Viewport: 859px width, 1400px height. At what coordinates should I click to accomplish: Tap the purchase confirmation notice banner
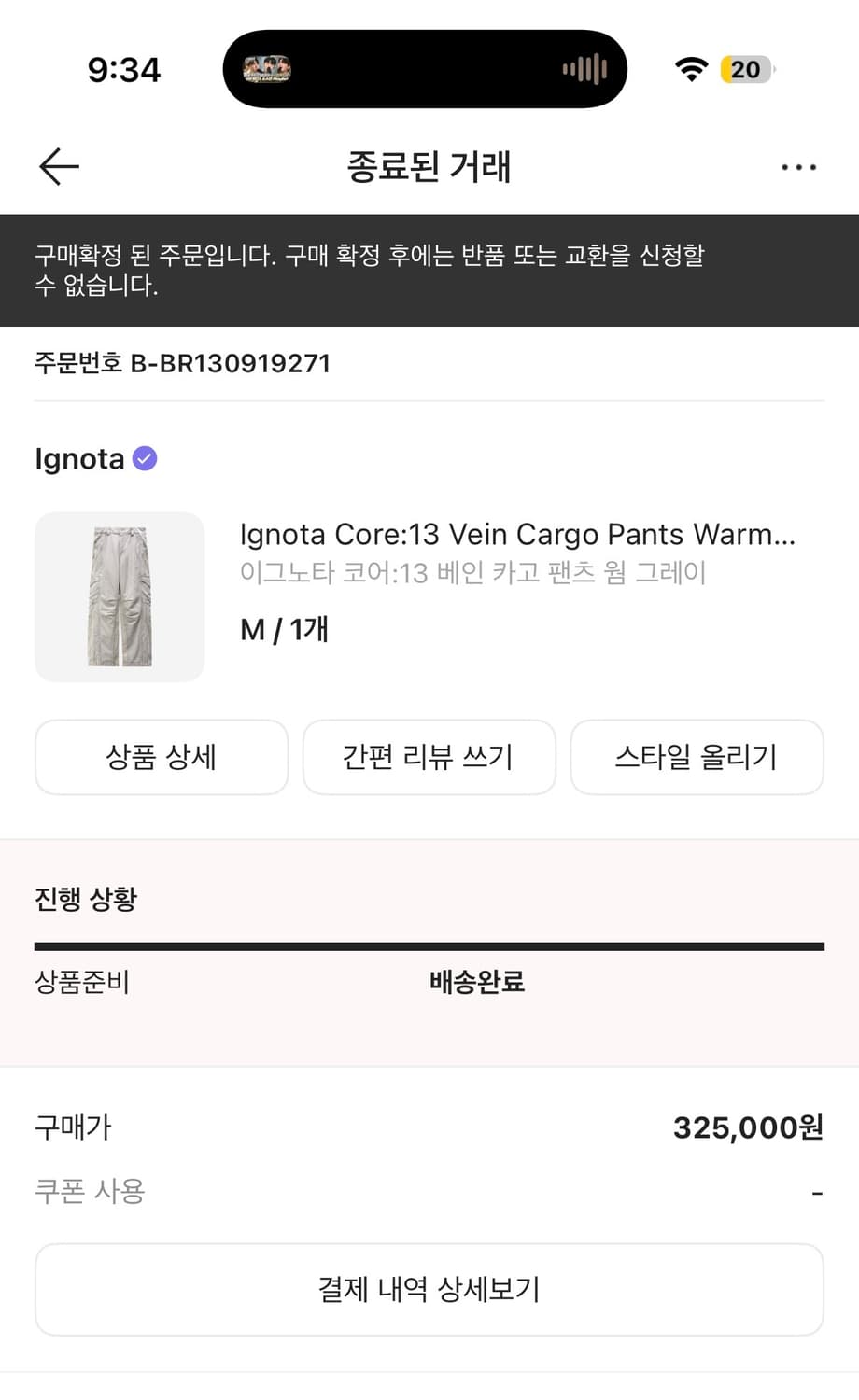[x=429, y=270]
